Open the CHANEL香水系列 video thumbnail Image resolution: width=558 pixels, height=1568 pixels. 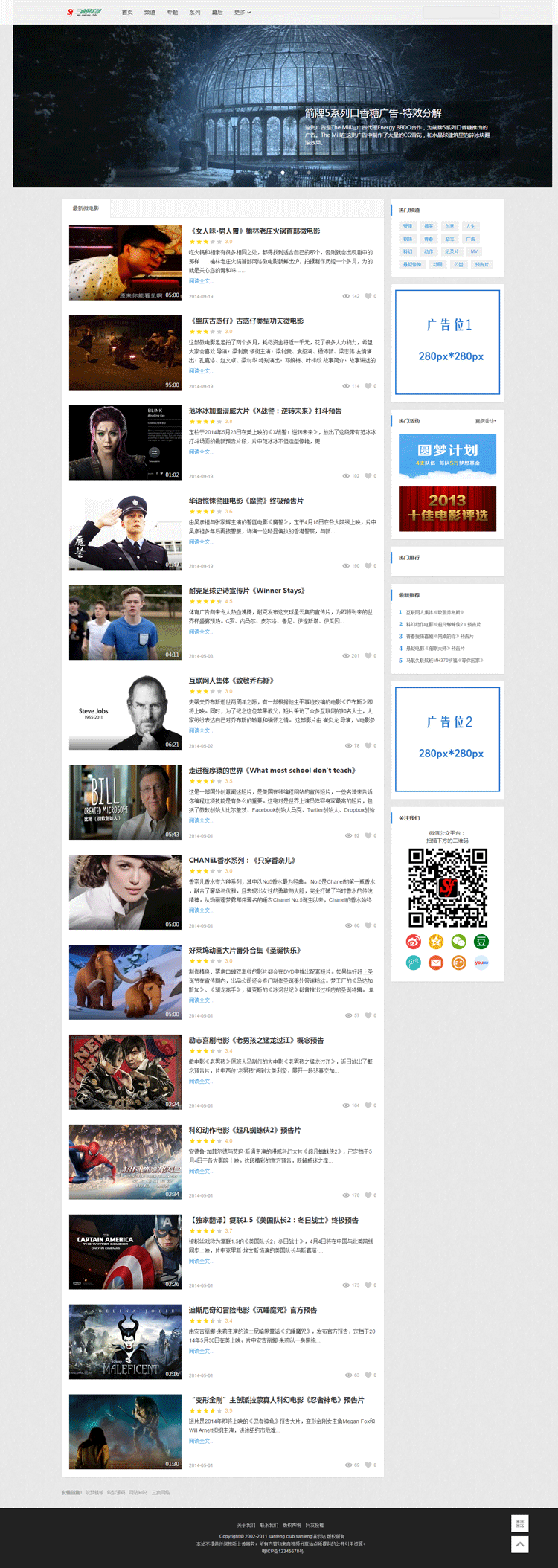click(125, 892)
